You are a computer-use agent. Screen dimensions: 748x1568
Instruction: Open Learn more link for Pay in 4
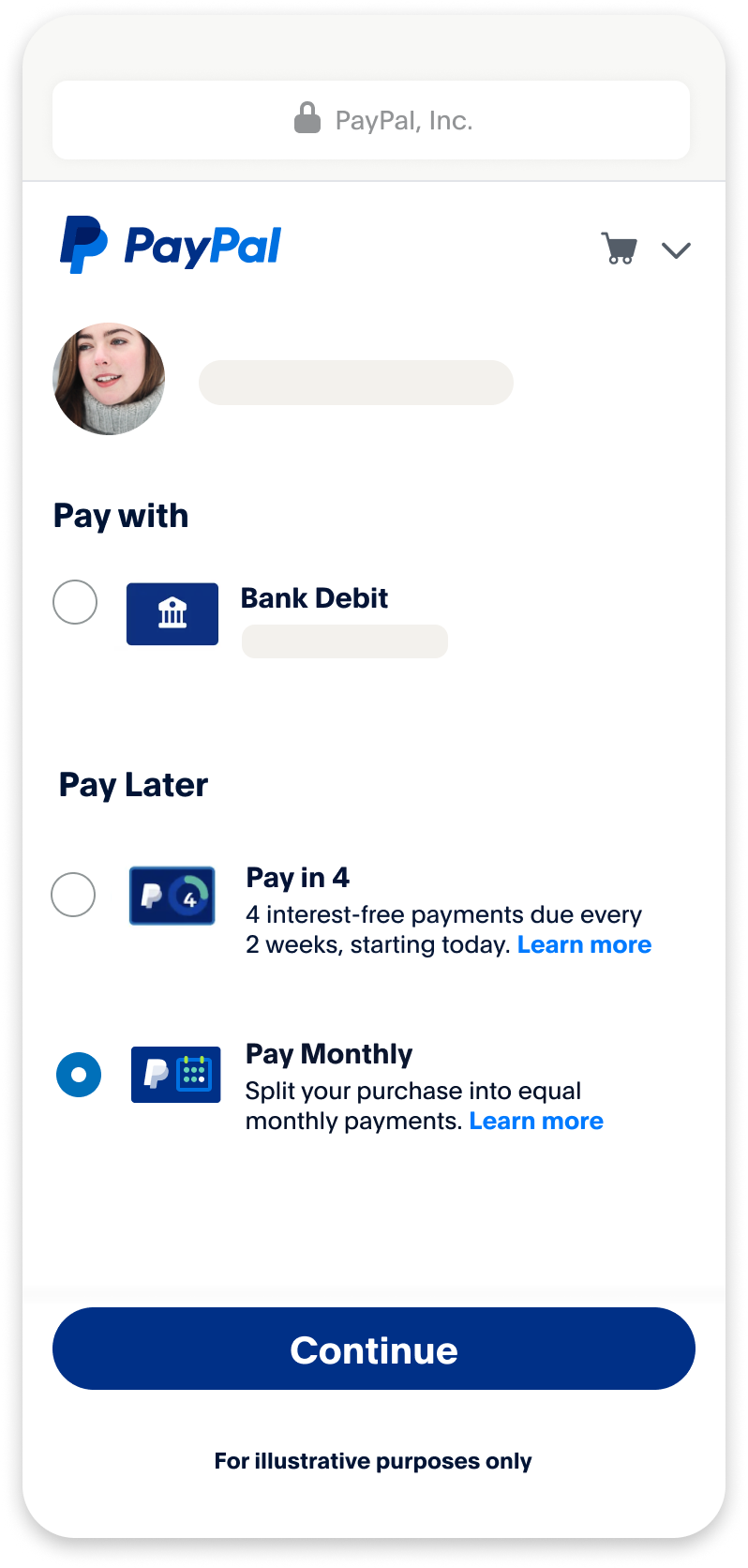(584, 944)
